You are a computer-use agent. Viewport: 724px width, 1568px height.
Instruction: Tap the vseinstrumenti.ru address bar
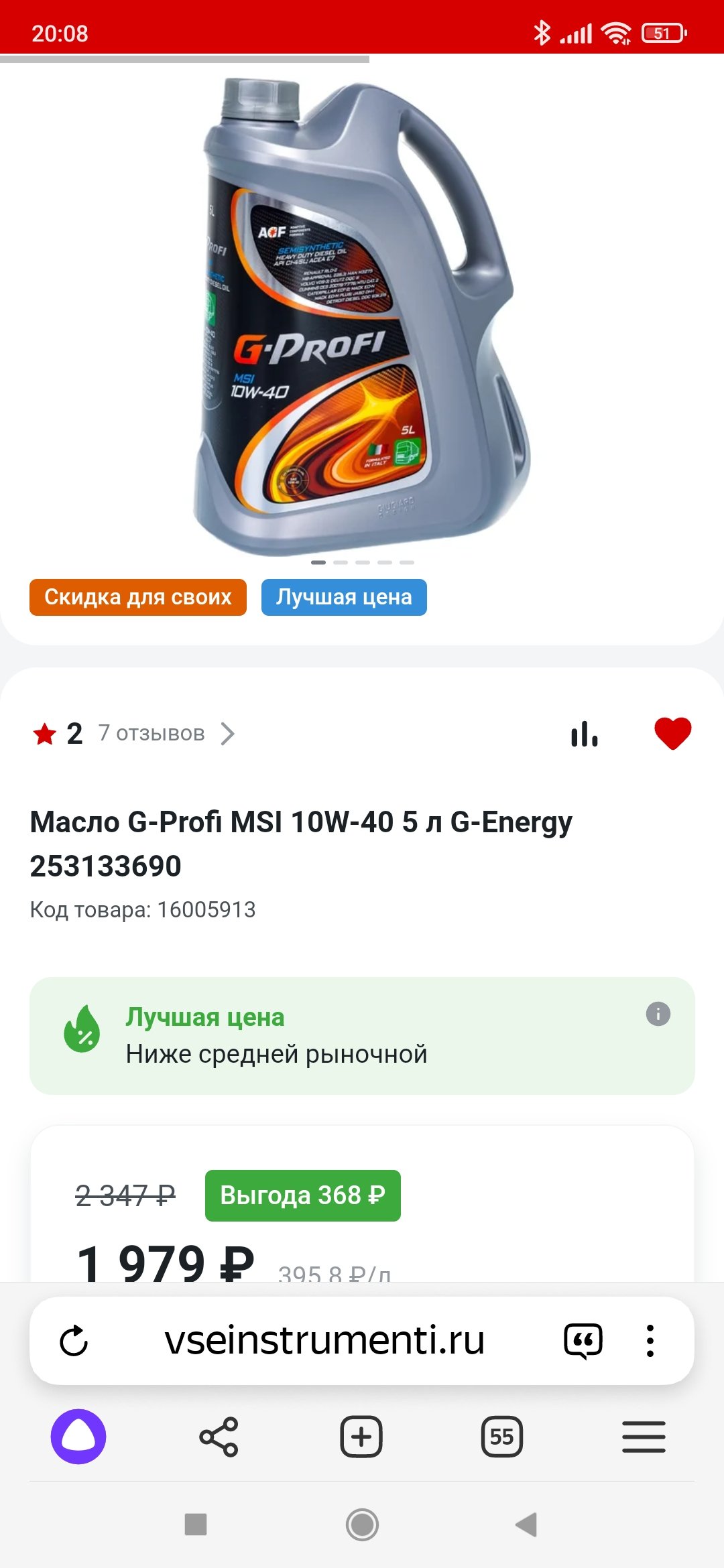[324, 1341]
